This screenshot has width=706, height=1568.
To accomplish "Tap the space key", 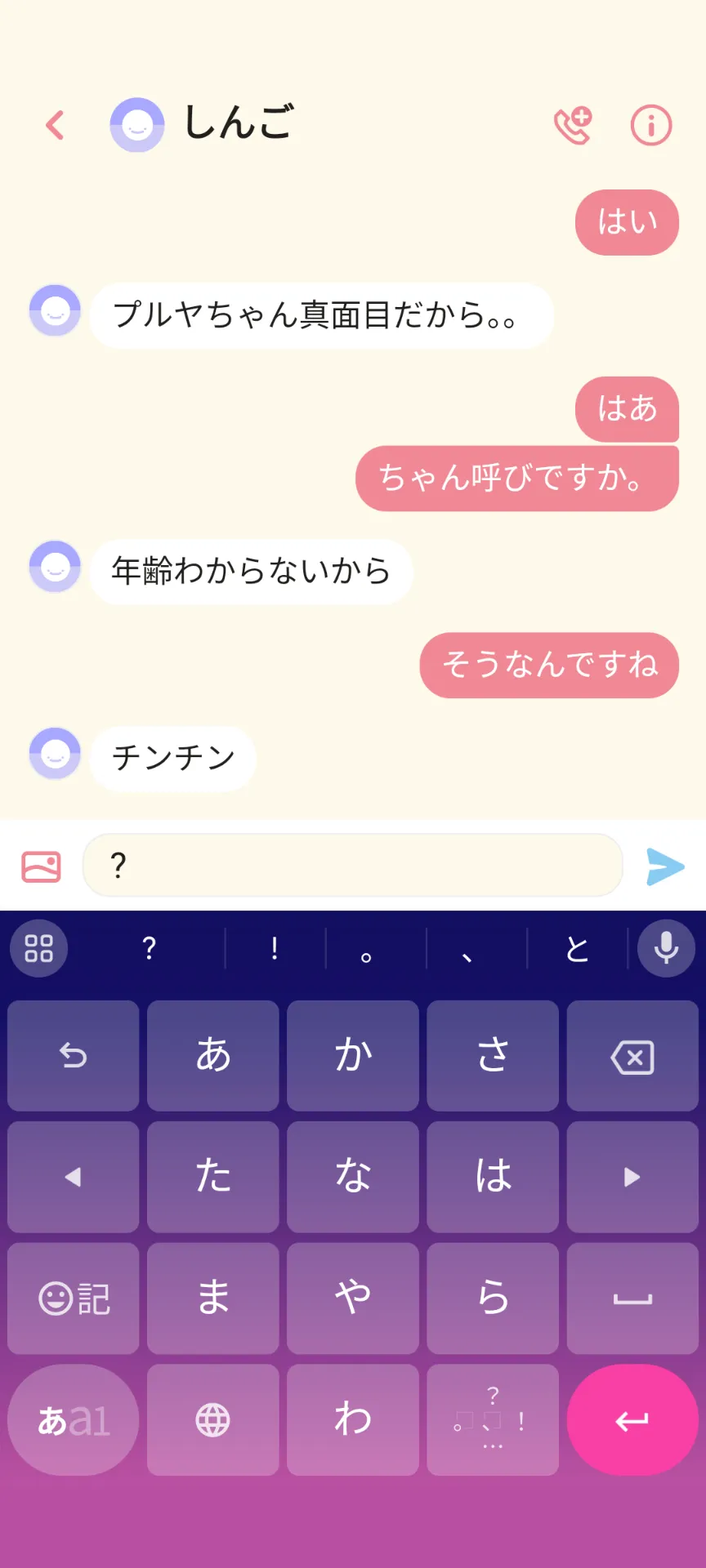I will point(632,1298).
